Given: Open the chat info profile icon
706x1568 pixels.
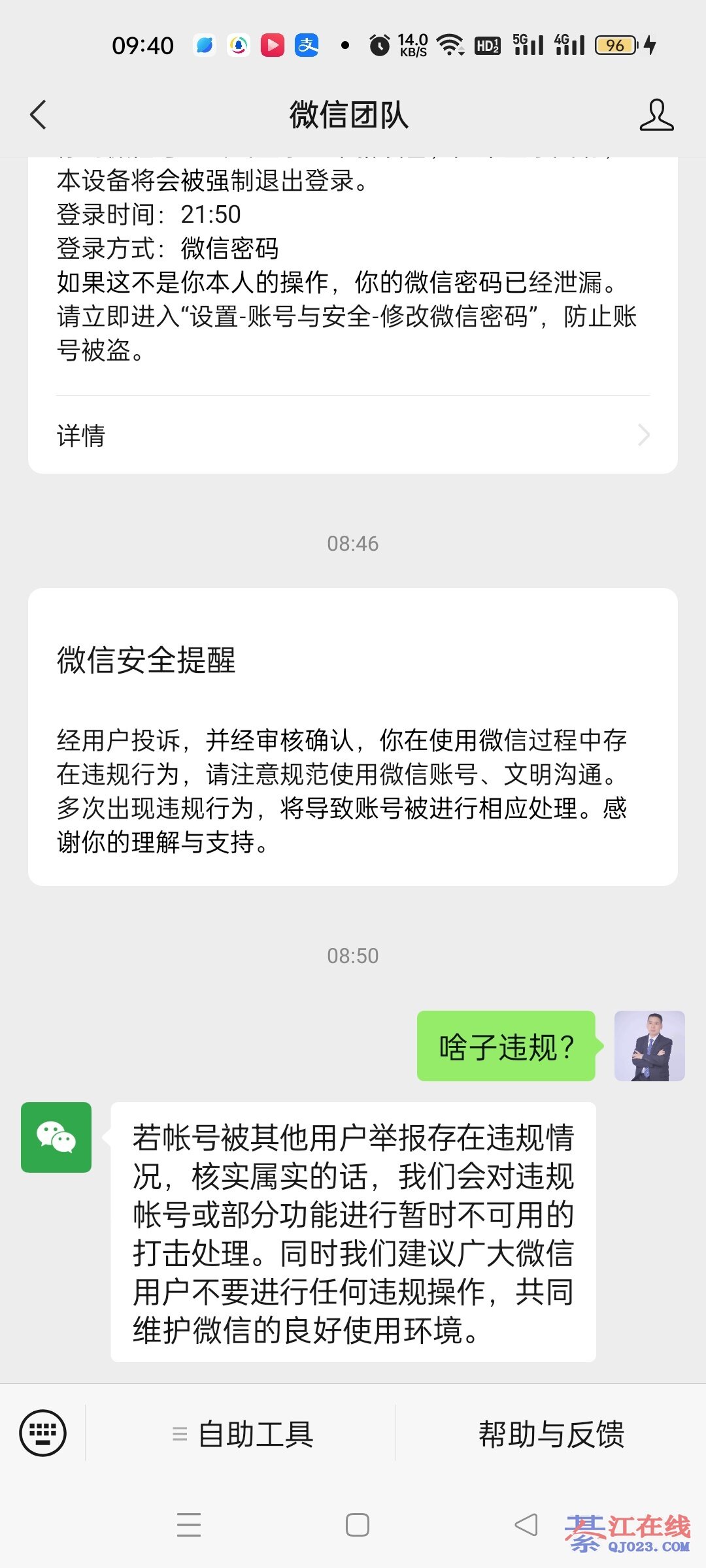Looking at the screenshot, I should 656,115.
